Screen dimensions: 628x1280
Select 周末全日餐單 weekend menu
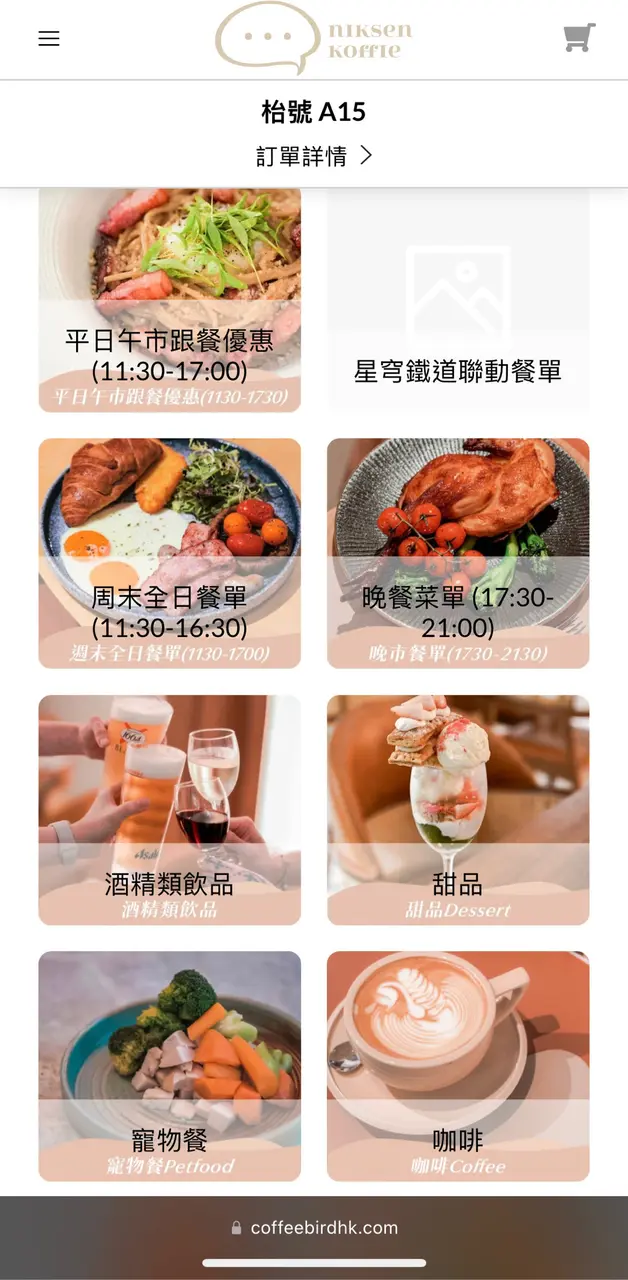[x=170, y=553]
